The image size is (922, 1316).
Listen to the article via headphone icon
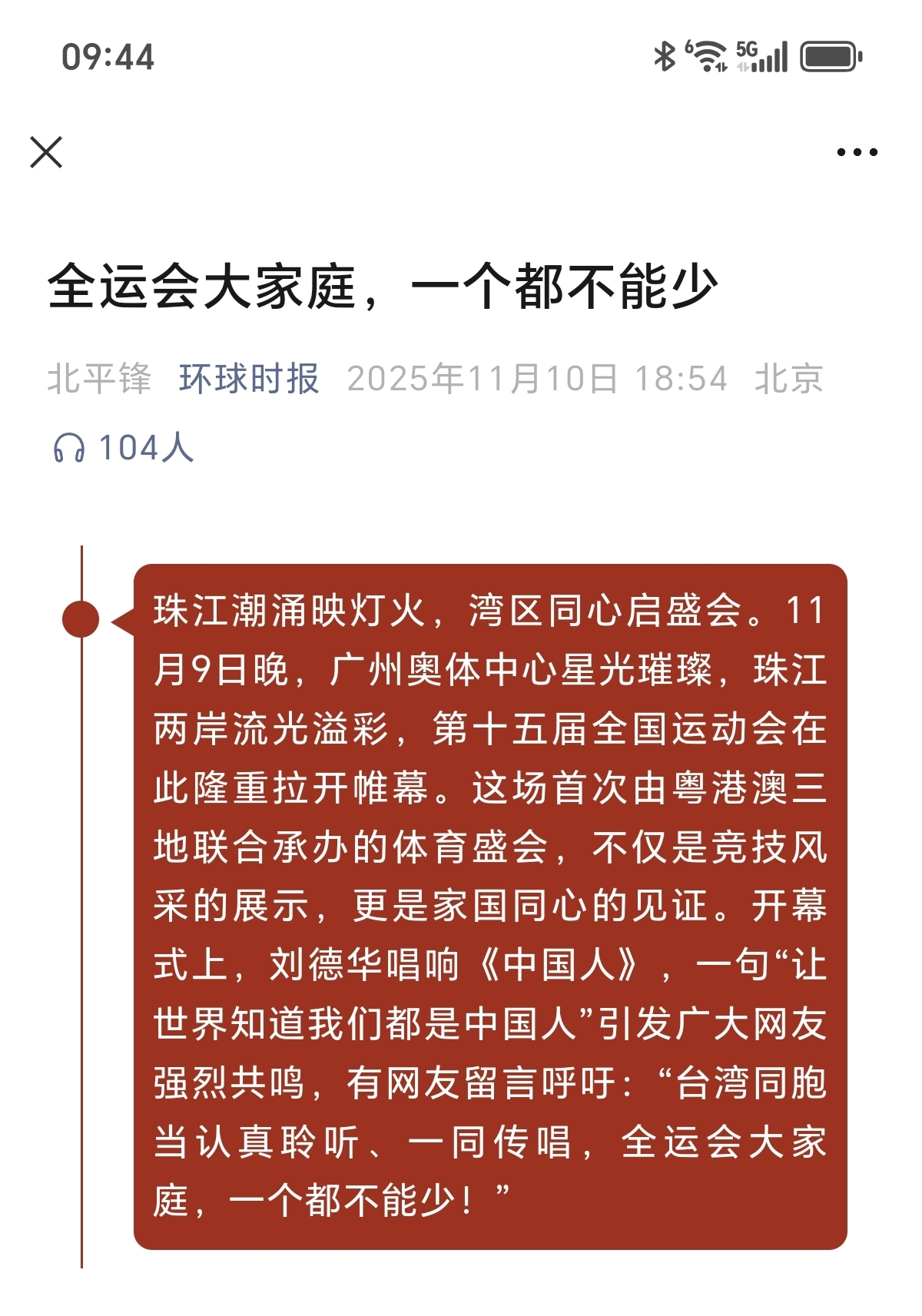69,448
